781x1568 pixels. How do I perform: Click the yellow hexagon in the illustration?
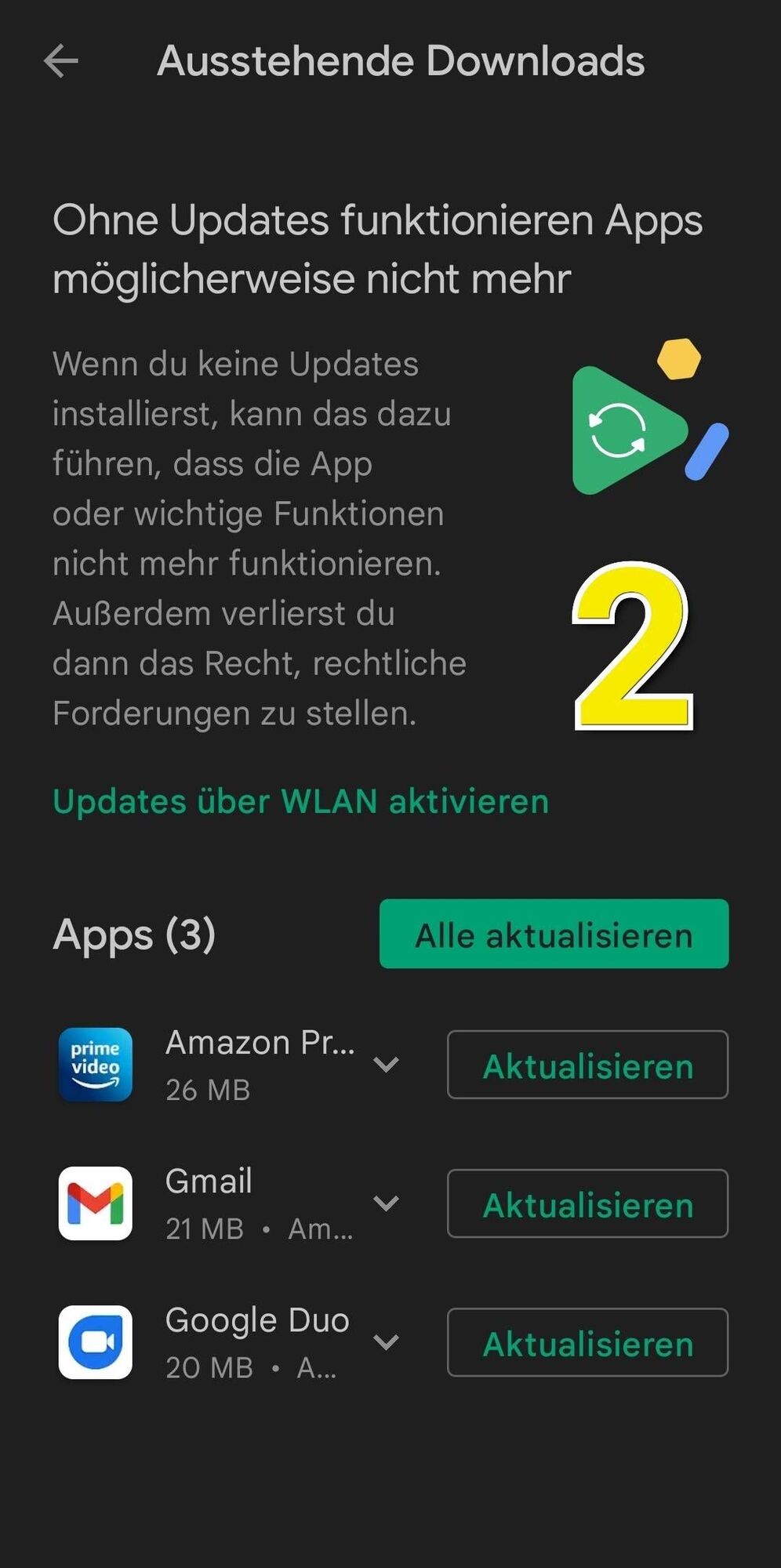click(679, 361)
